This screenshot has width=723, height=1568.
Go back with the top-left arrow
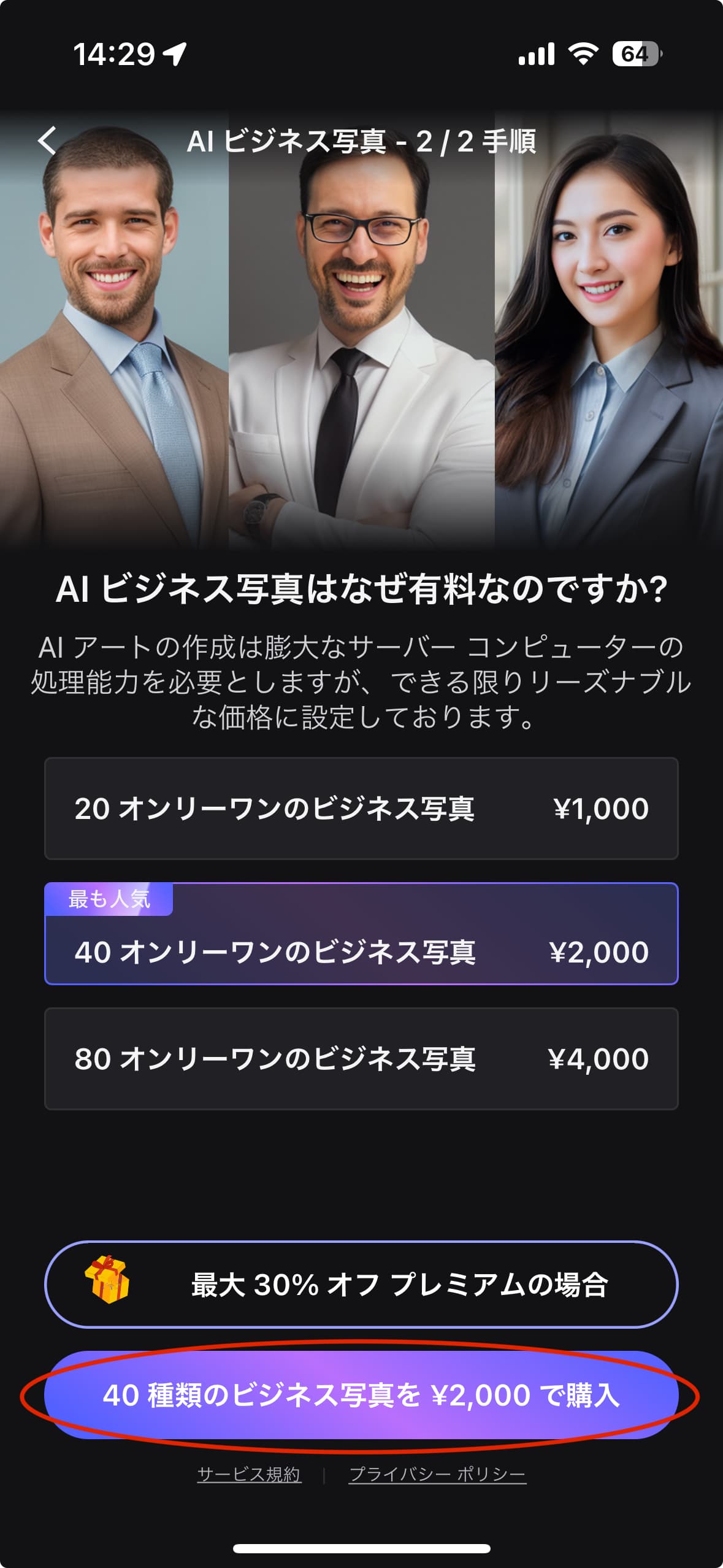tap(48, 140)
